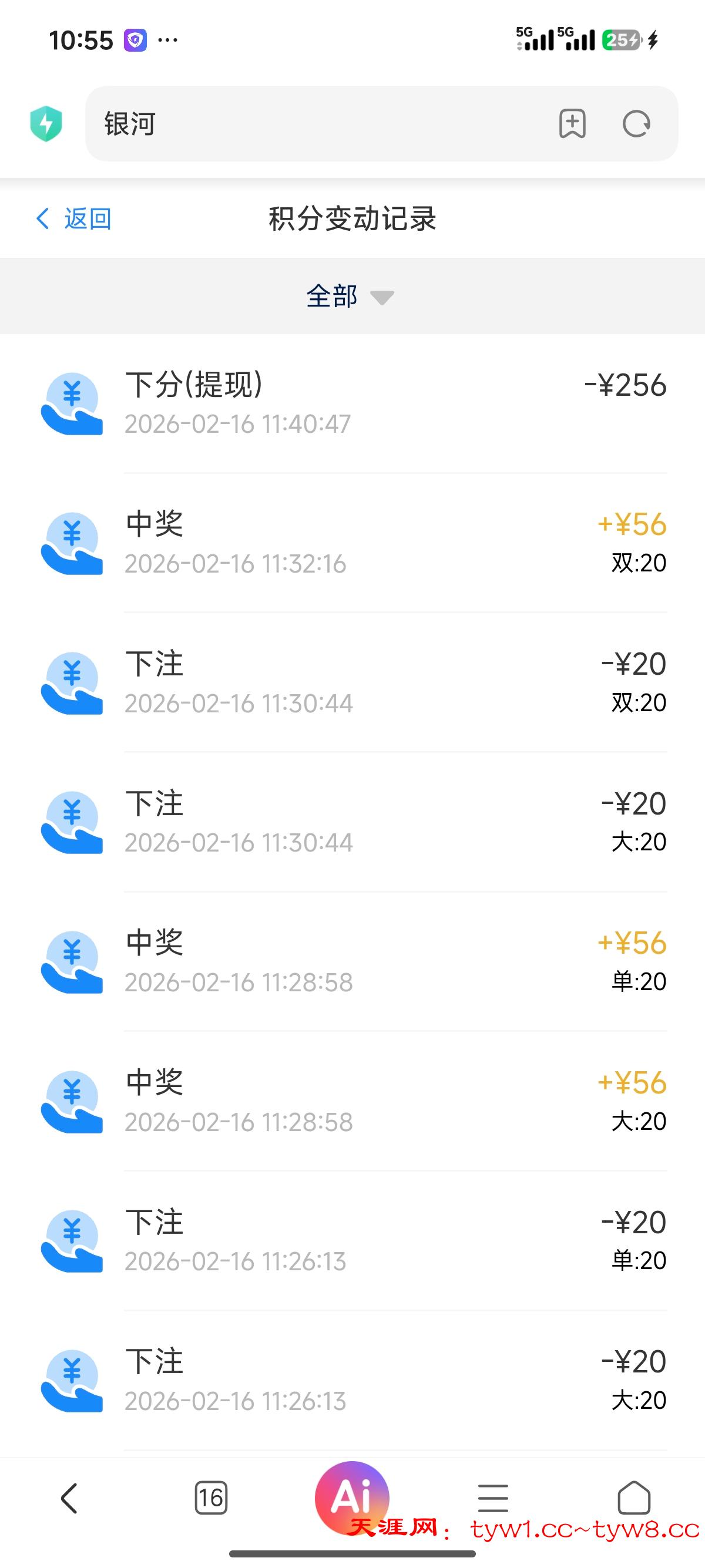Tap the 积分变动记录 page title

click(352, 220)
